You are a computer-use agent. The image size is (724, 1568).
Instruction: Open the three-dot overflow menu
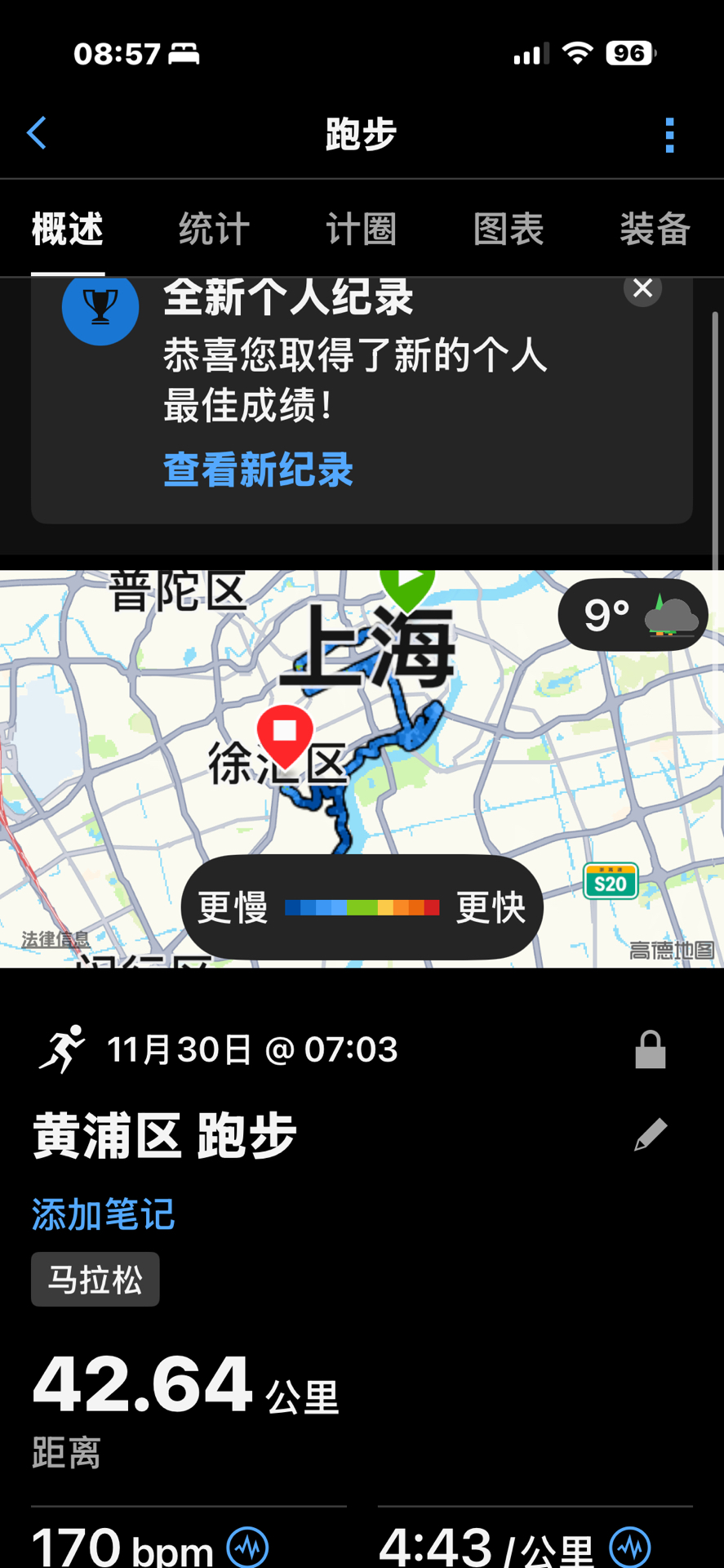pos(669,135)
